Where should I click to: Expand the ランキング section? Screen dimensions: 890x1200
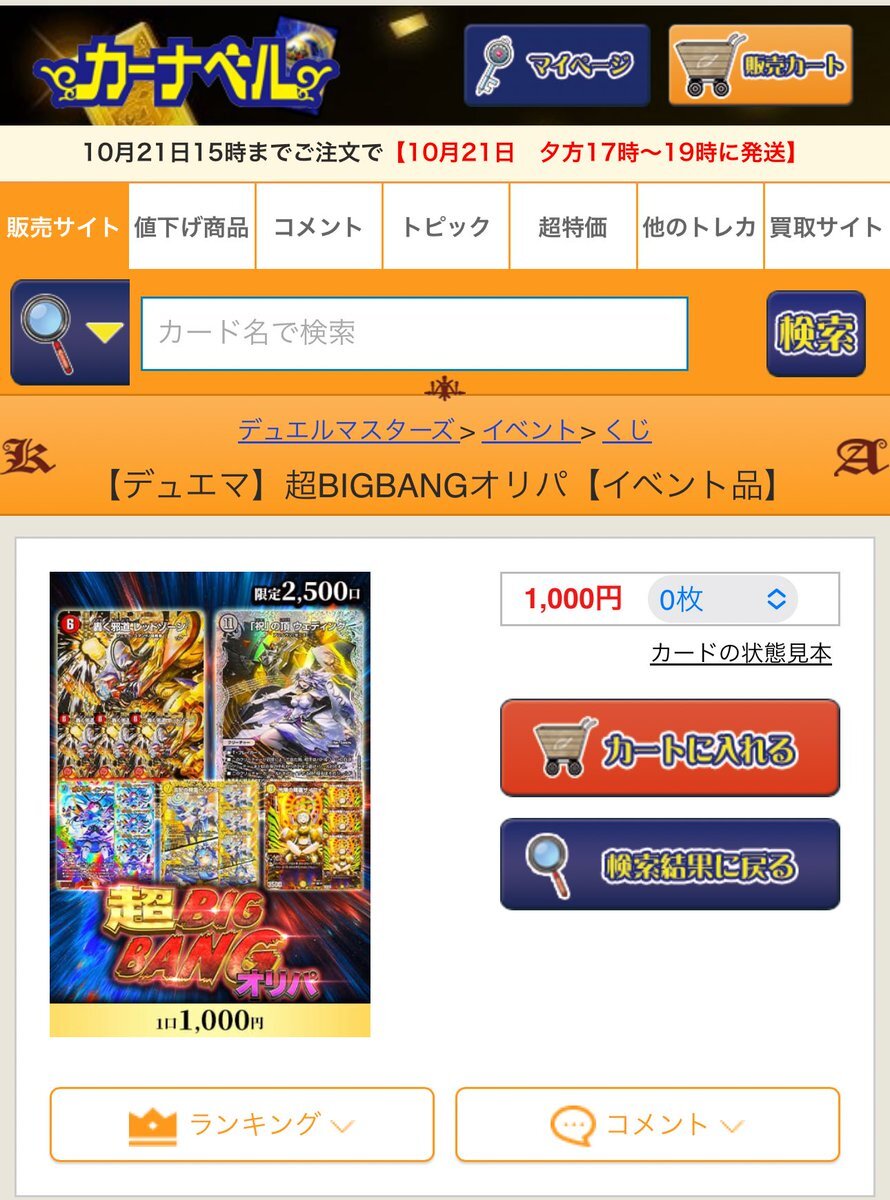242,1124
